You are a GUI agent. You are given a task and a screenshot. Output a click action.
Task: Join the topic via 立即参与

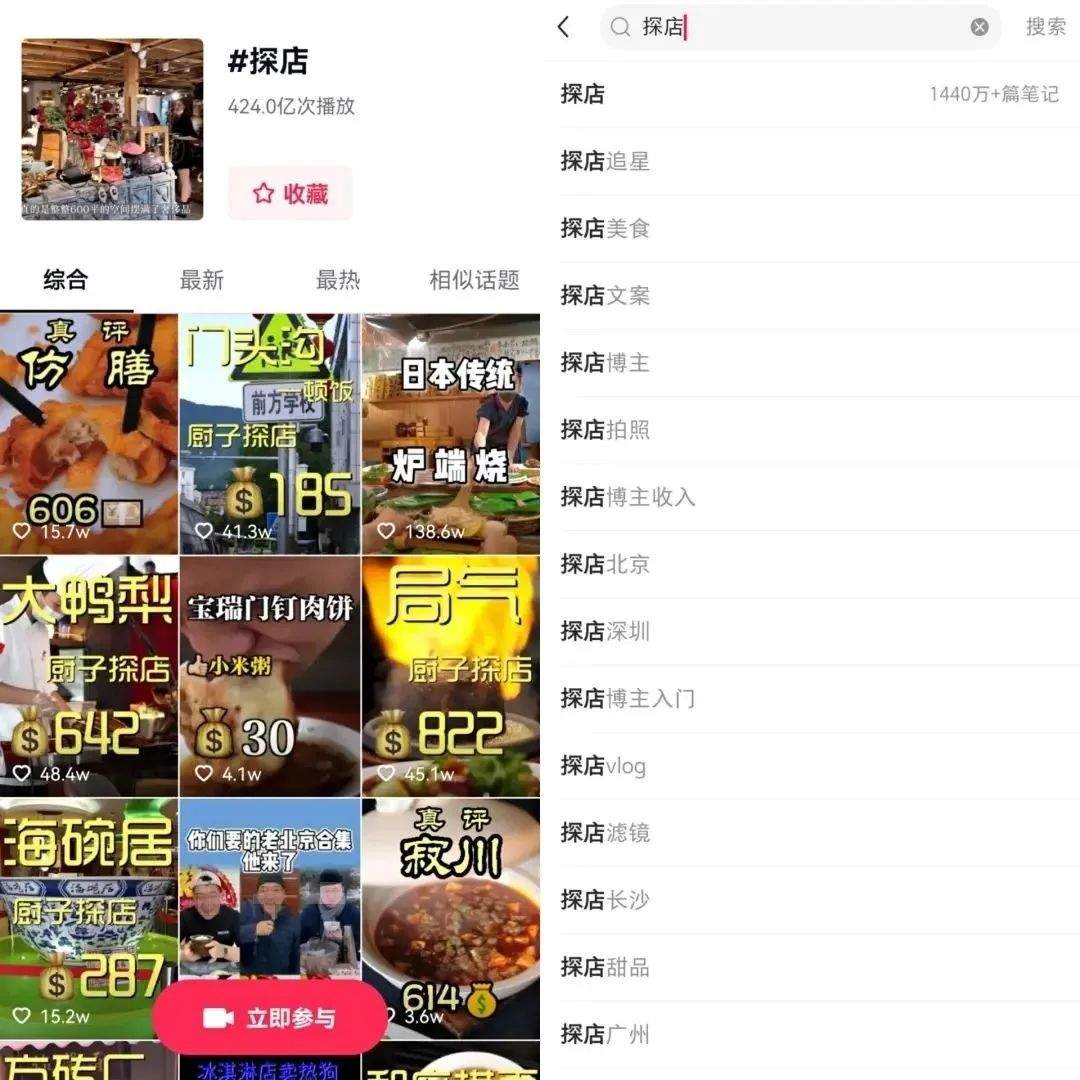pos(270,1018)
